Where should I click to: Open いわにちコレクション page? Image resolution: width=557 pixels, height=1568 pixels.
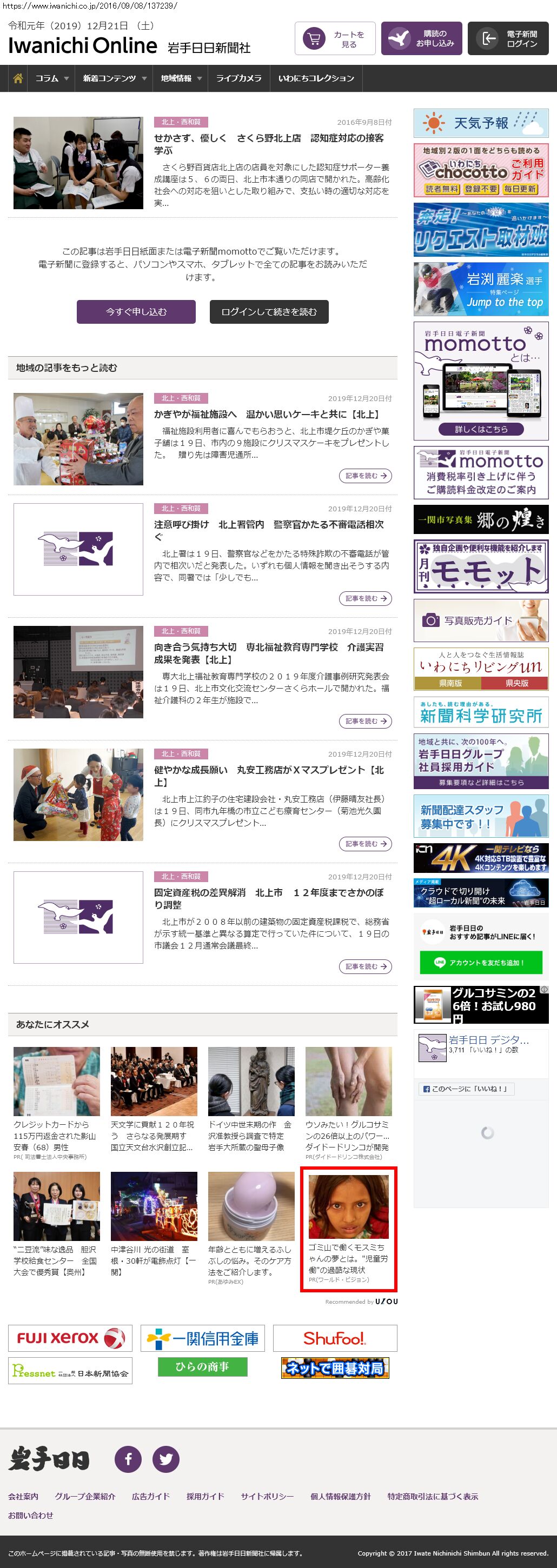[316, 78]
